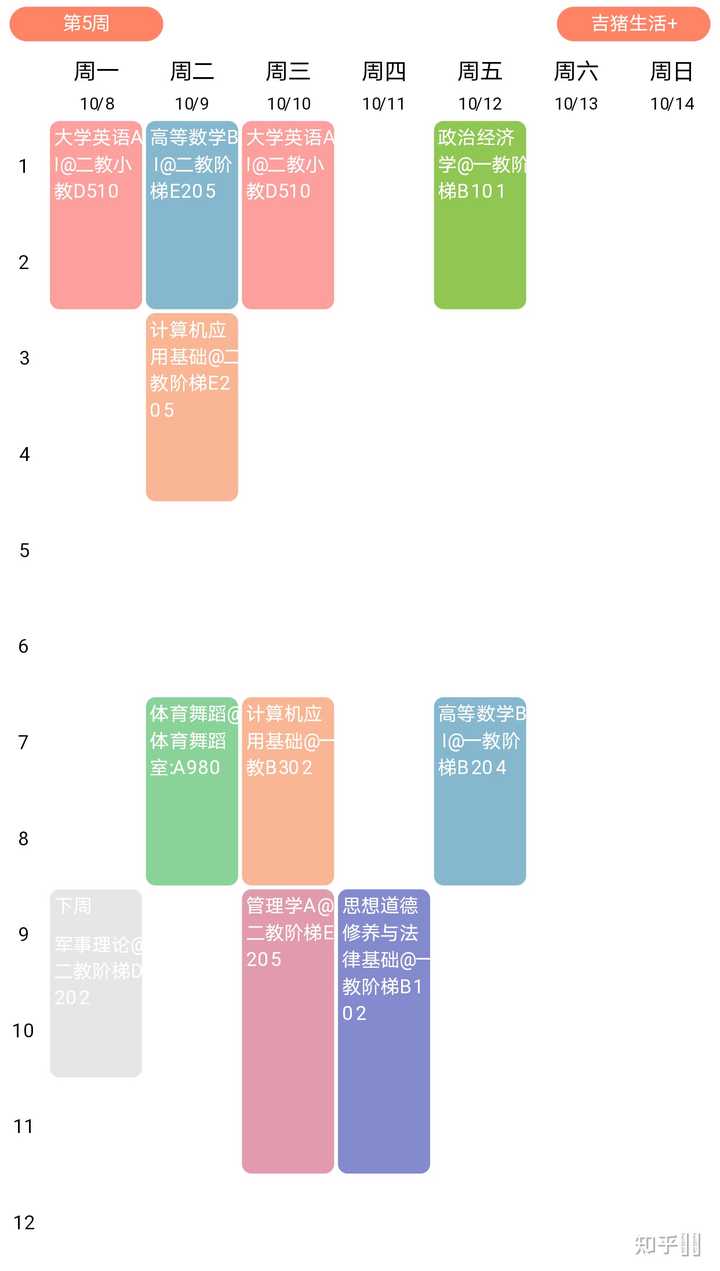Open Tuesday's 计算机应用基础 class at E205
Image resolution: width=720 pixels, height=1271 pixels.
click(x=192, y=407)
